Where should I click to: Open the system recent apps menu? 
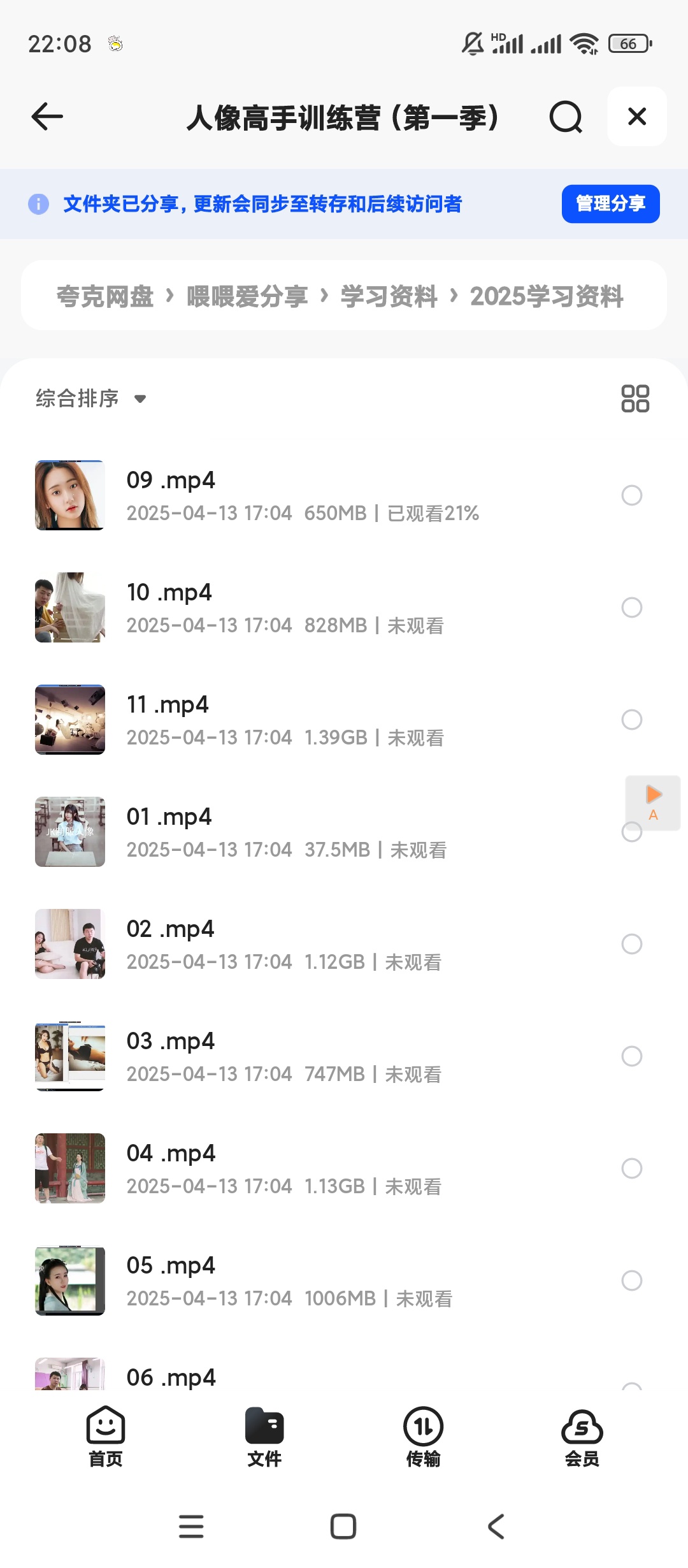[191, 1527]
